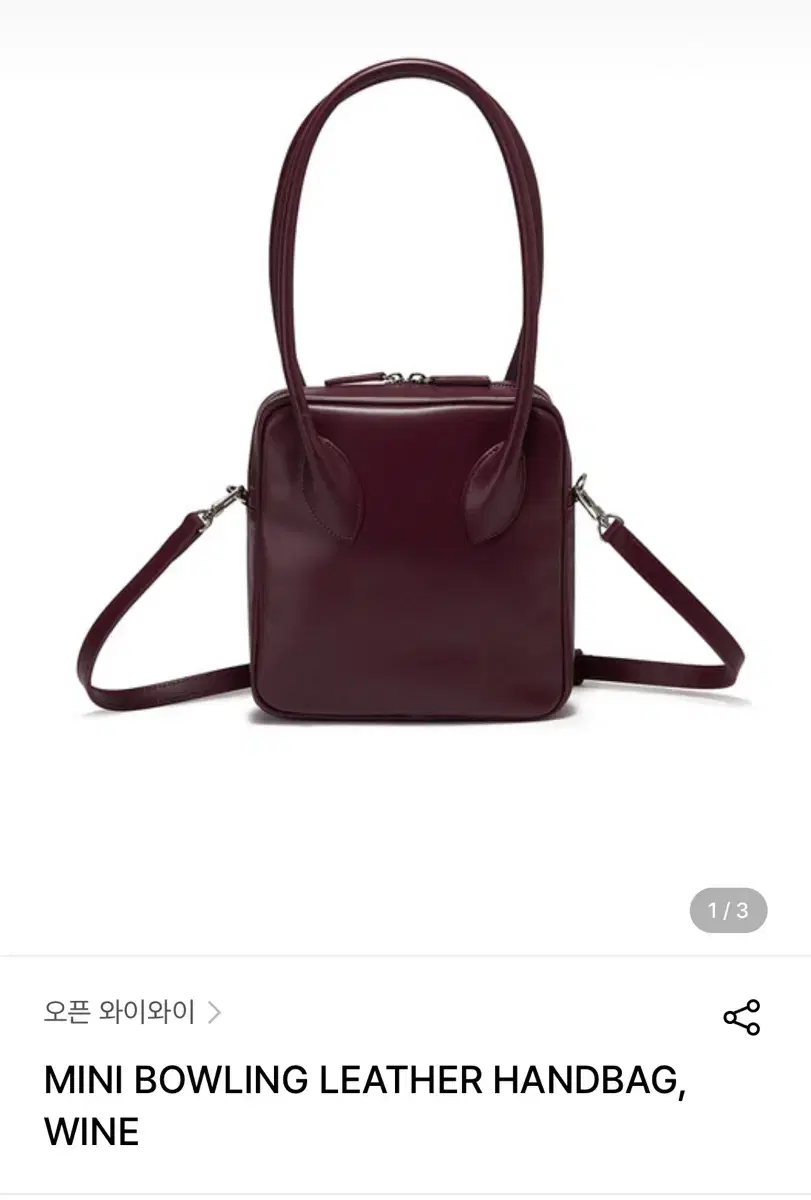Select the share icon beside the seller row
The width and height of the screenshot is (811, 1200).
point(741,1016)
